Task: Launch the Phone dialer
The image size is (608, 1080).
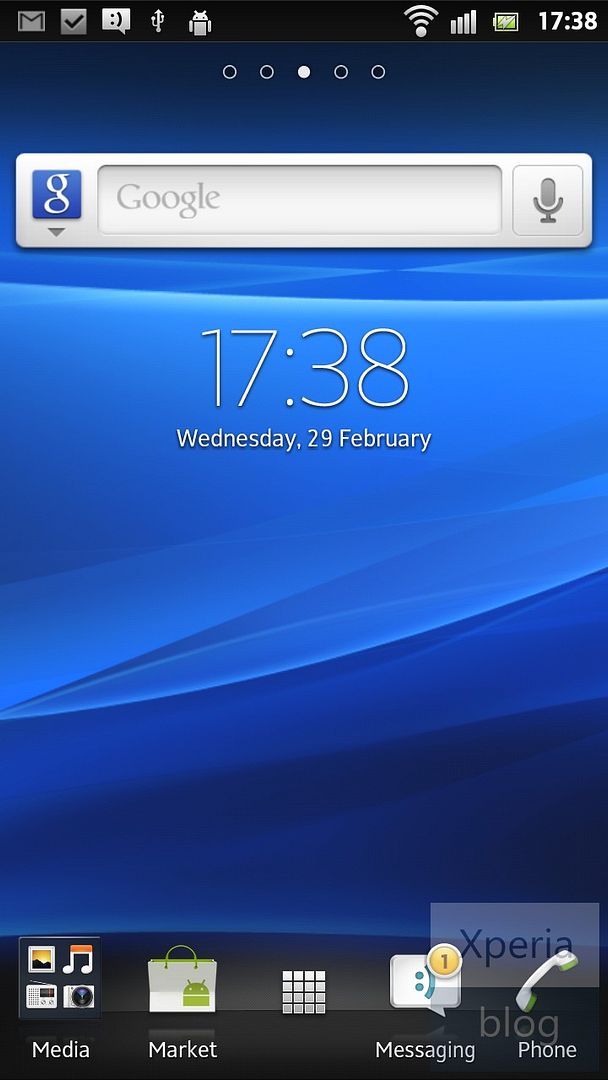Action: 548,1000
